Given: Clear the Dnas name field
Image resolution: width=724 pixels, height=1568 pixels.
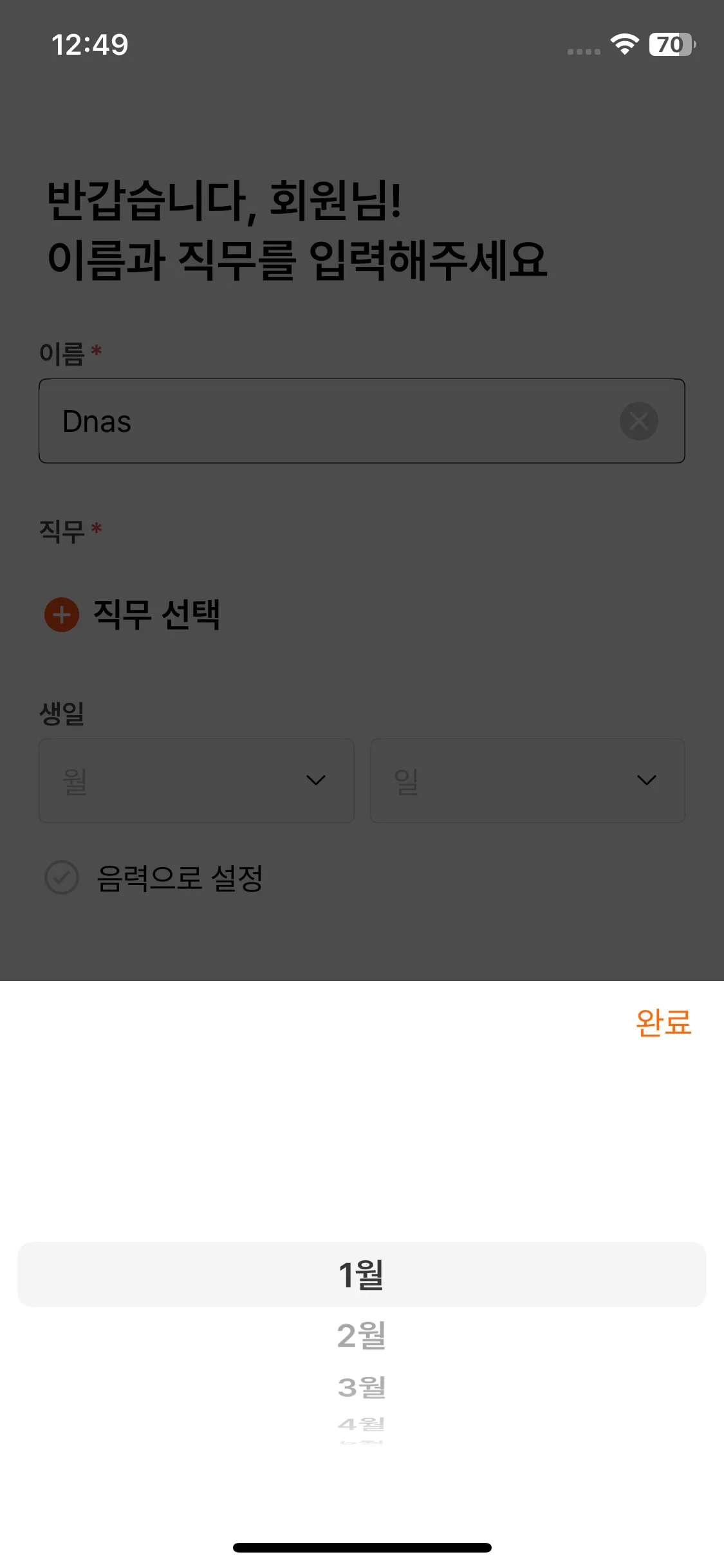Looking at the screenshot, I should click(638, 421).
